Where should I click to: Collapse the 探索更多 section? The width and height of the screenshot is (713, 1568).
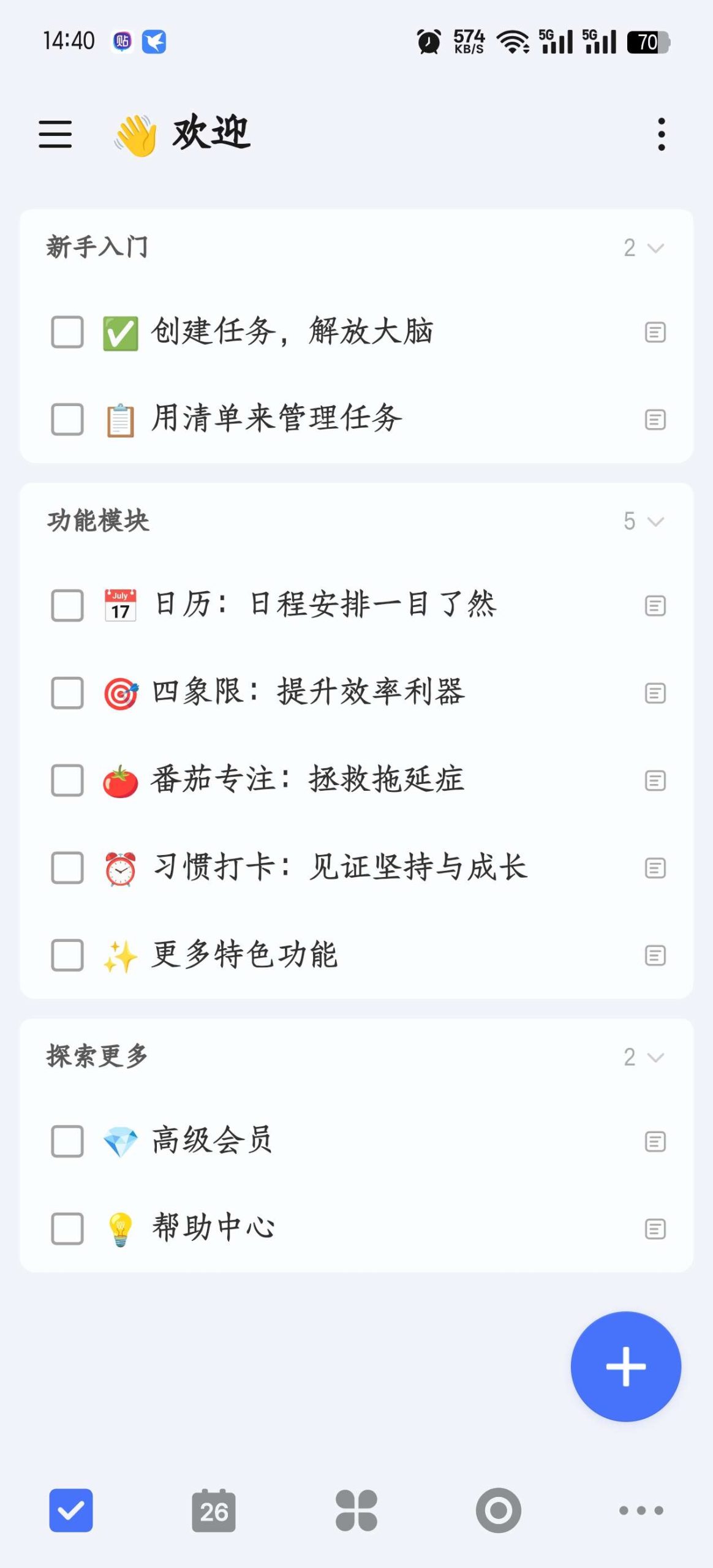tap(655, 1057)
